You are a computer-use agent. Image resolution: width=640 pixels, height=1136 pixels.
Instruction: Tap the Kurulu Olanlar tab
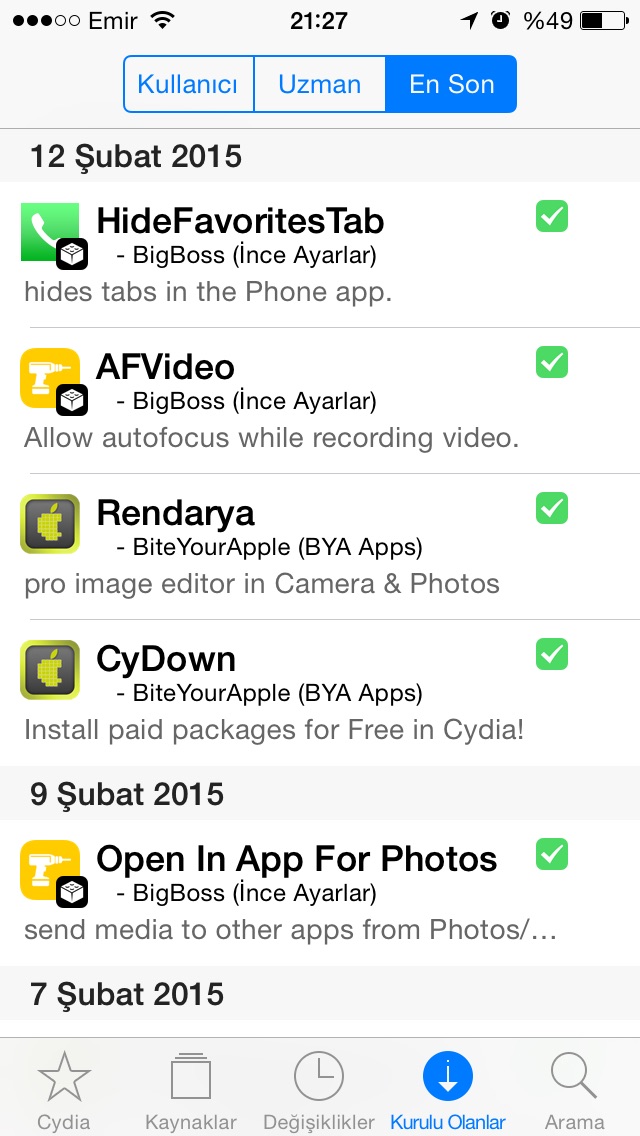click(x=448, y=1089)
